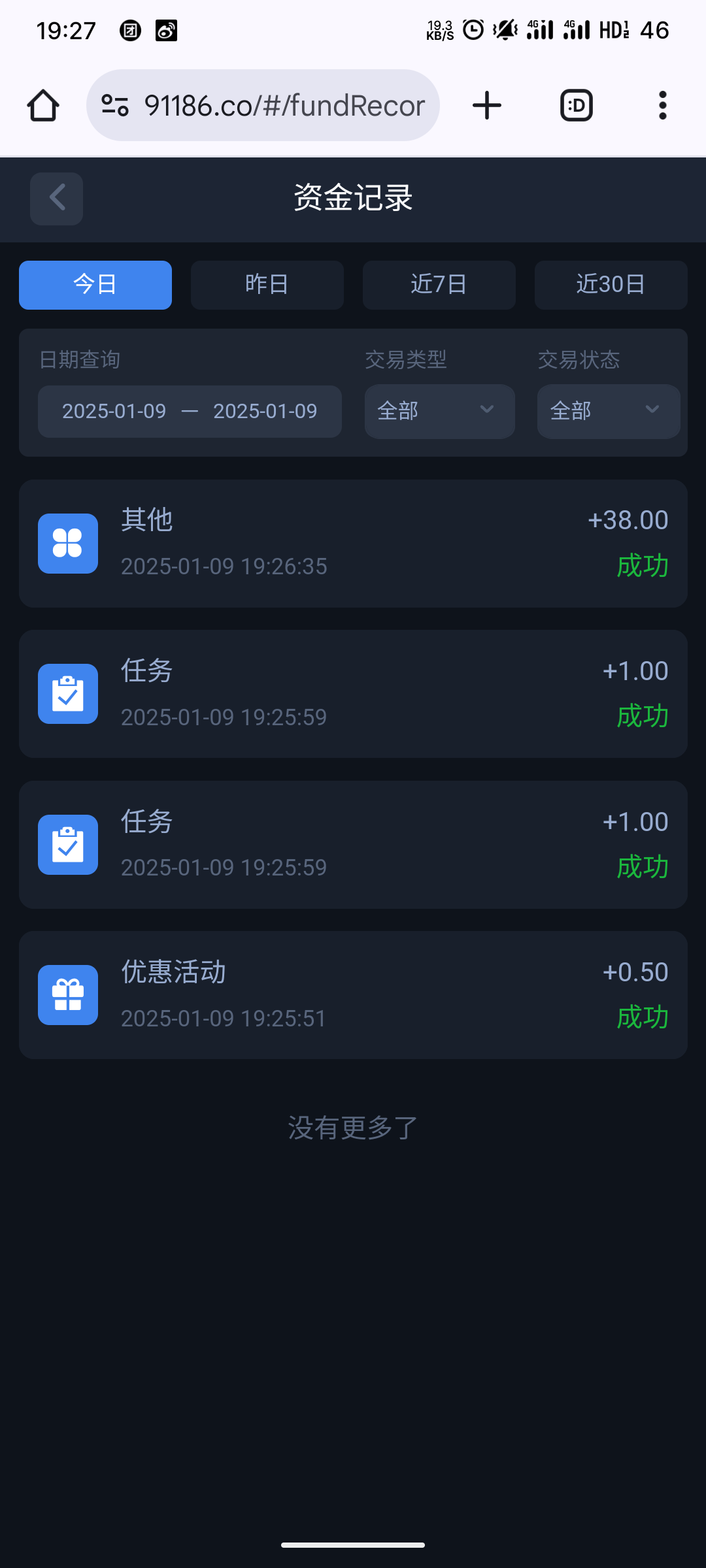The height and width of the screenshot is (1568, 706).
Task: Select the 今日 filter tab
Action: coord(95,285)
